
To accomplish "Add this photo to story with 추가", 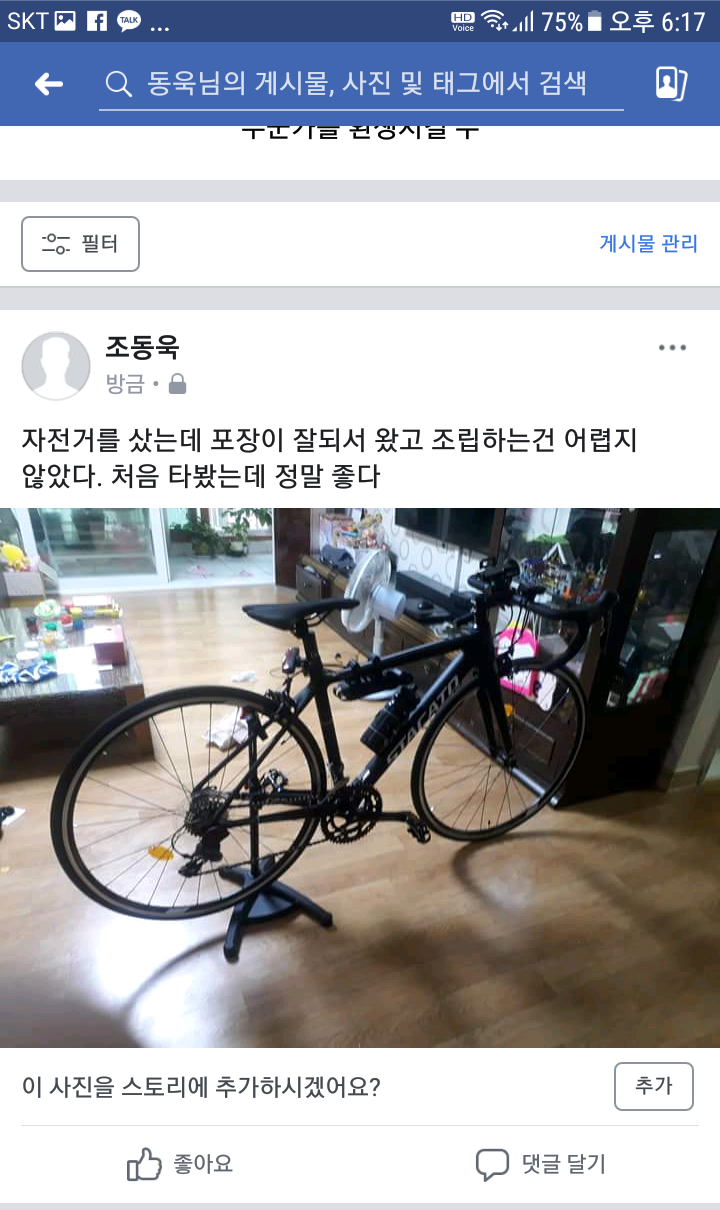I will pos(653,1086).
